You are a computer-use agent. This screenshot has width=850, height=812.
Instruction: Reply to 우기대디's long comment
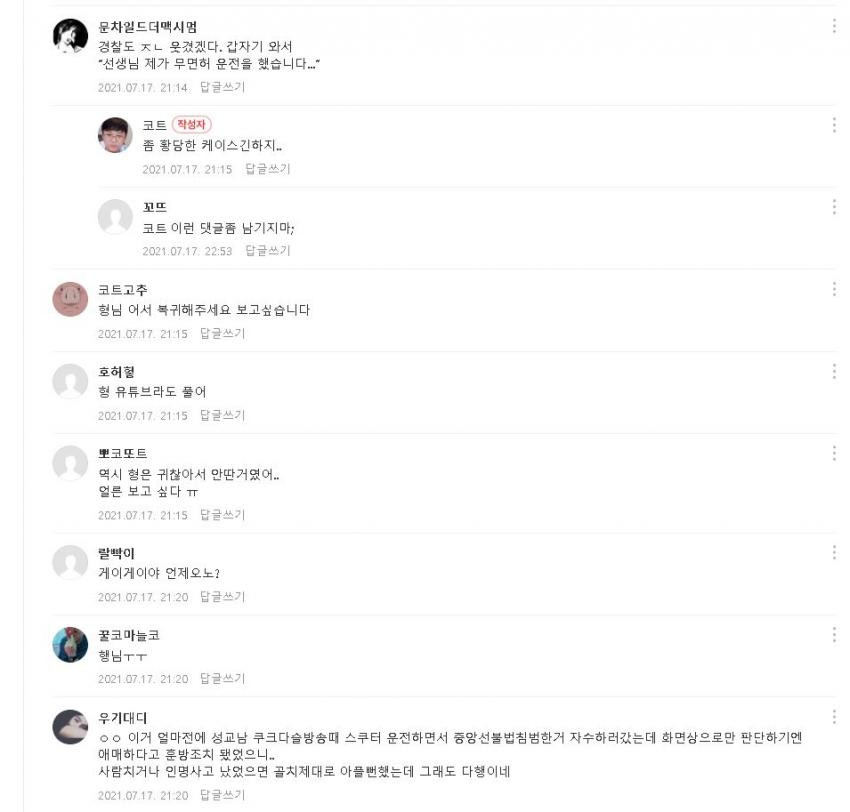[x=222, y=795]
